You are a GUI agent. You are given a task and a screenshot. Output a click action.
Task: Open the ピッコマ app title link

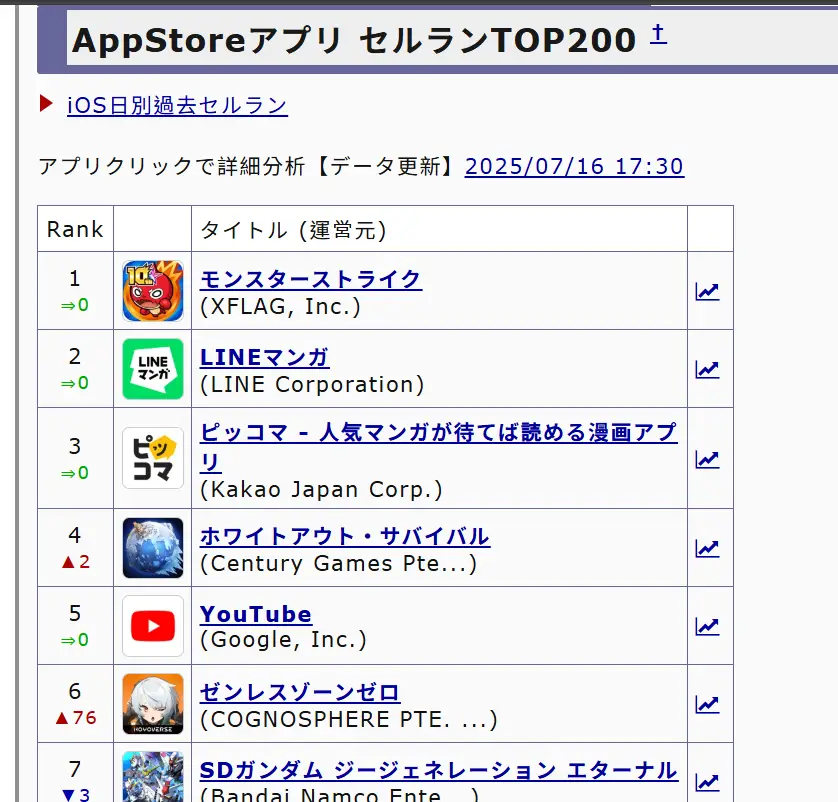pos(438,435)
